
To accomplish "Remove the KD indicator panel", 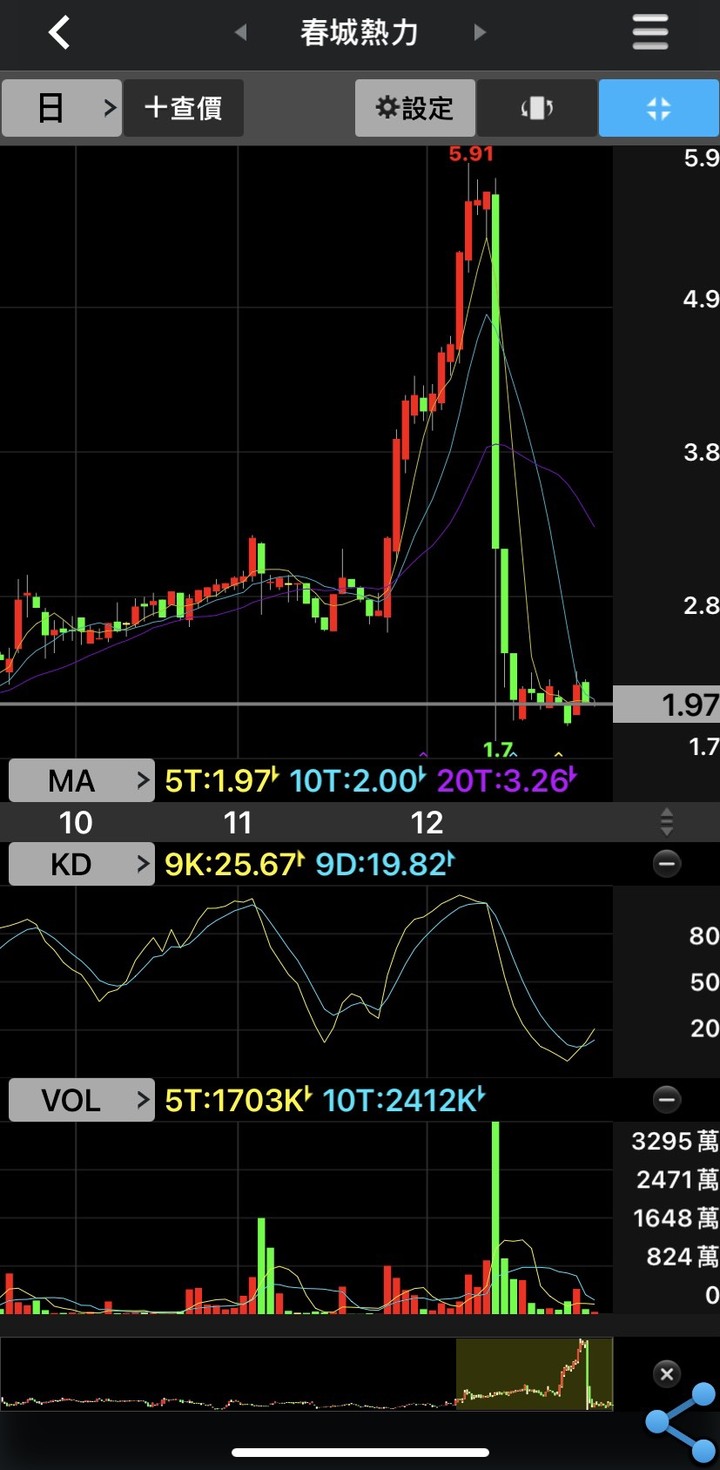I will [x=667, y=864].
